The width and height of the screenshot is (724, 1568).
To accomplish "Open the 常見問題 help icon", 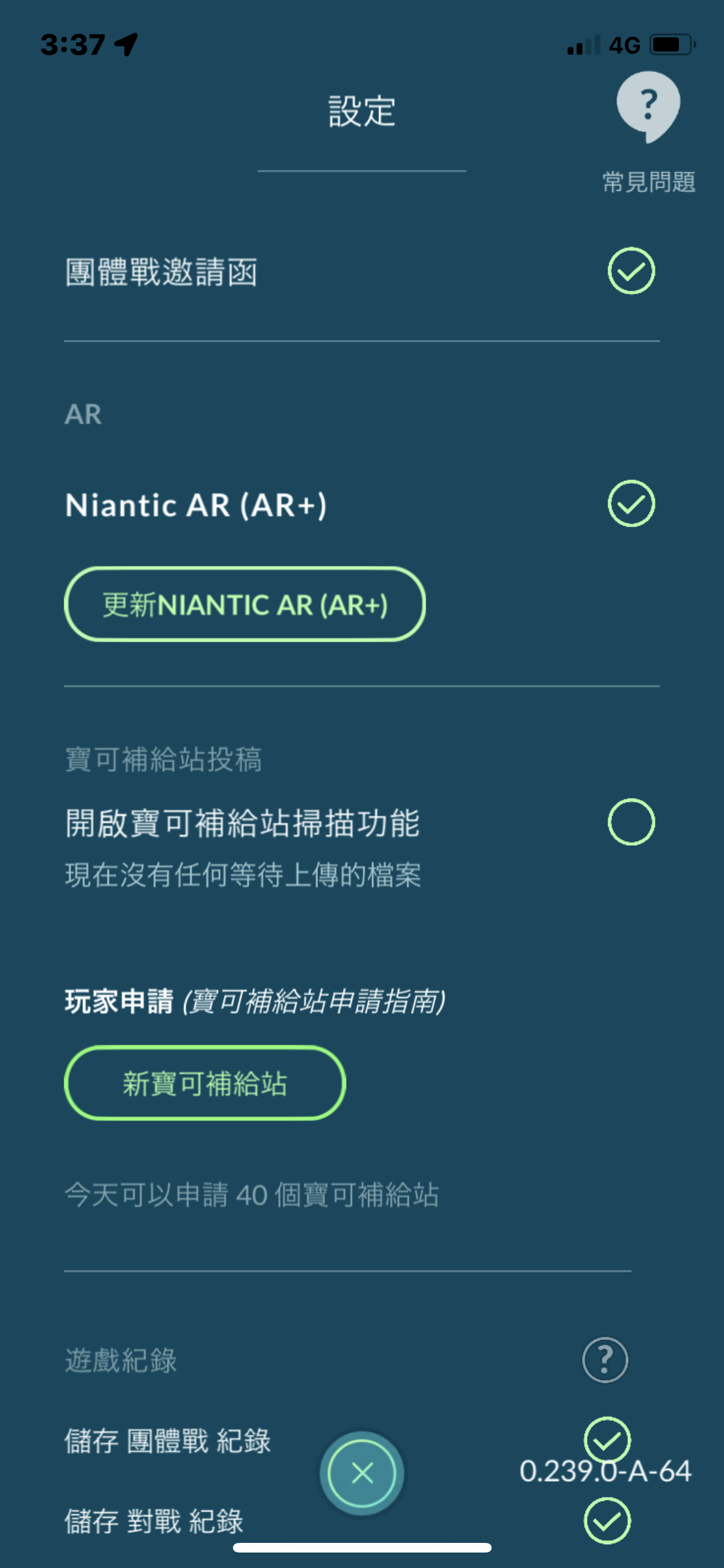I will coord(648,107).
